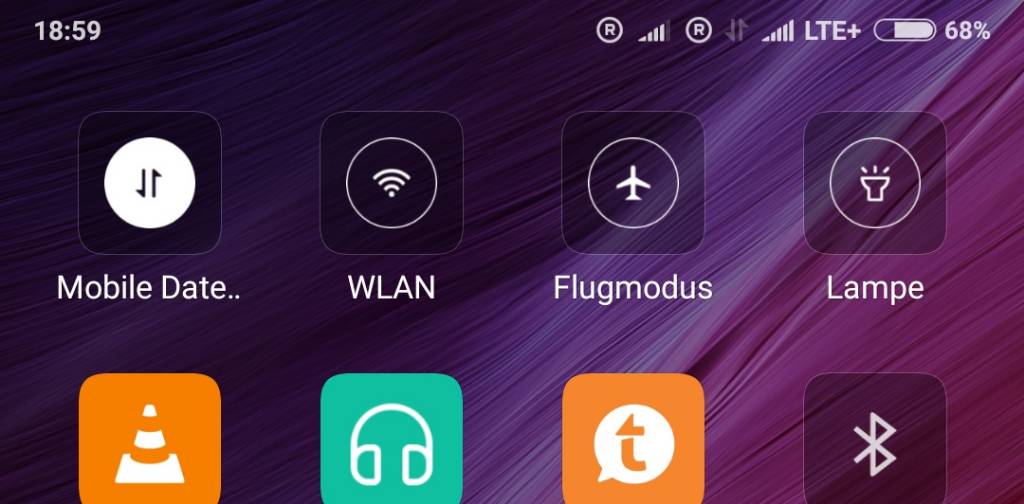Launch the green headphones music app
The width and height of the screenshot is (1024, 504).
[x=391, y=442]
